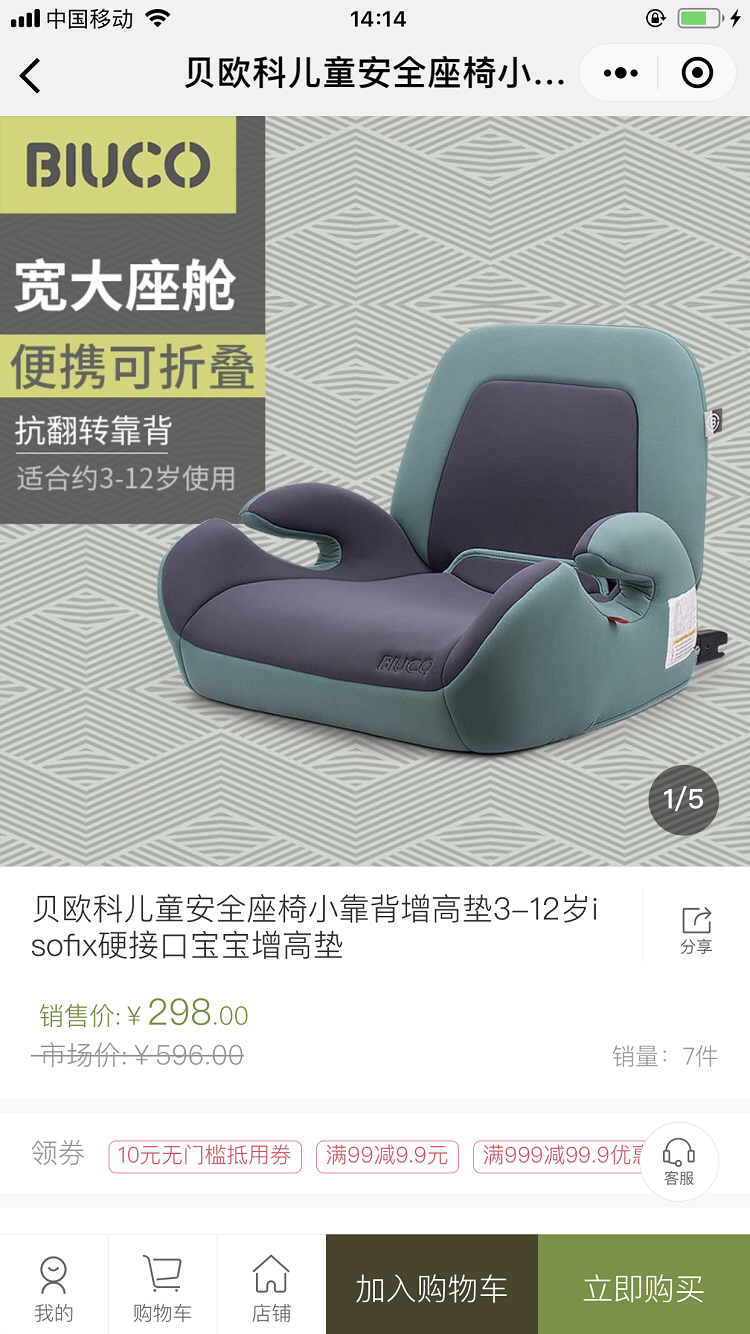
Task: Go back to the previous page
Action: (32, 75)
